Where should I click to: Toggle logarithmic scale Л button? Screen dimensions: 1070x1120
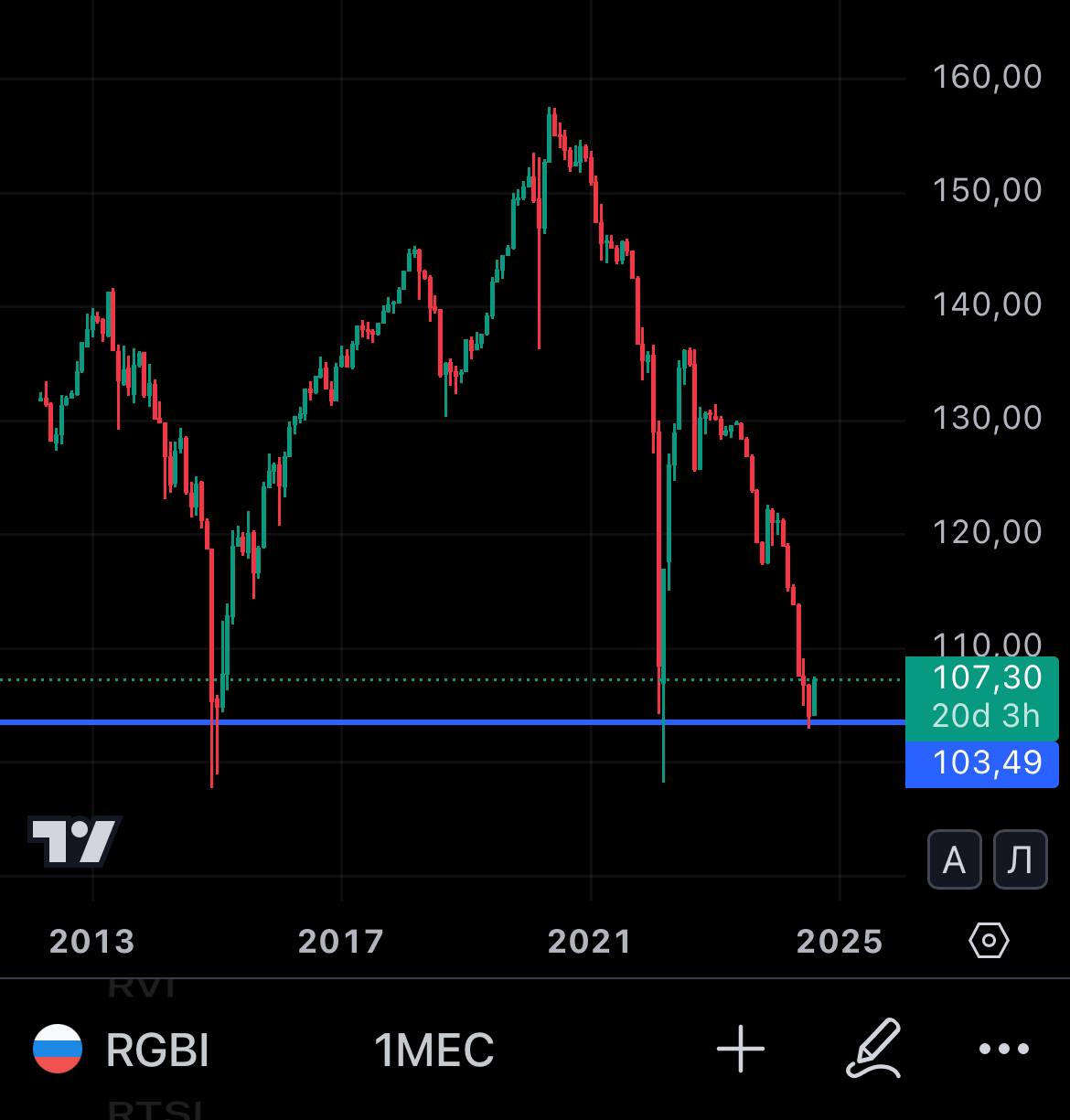coord(1020,859)
